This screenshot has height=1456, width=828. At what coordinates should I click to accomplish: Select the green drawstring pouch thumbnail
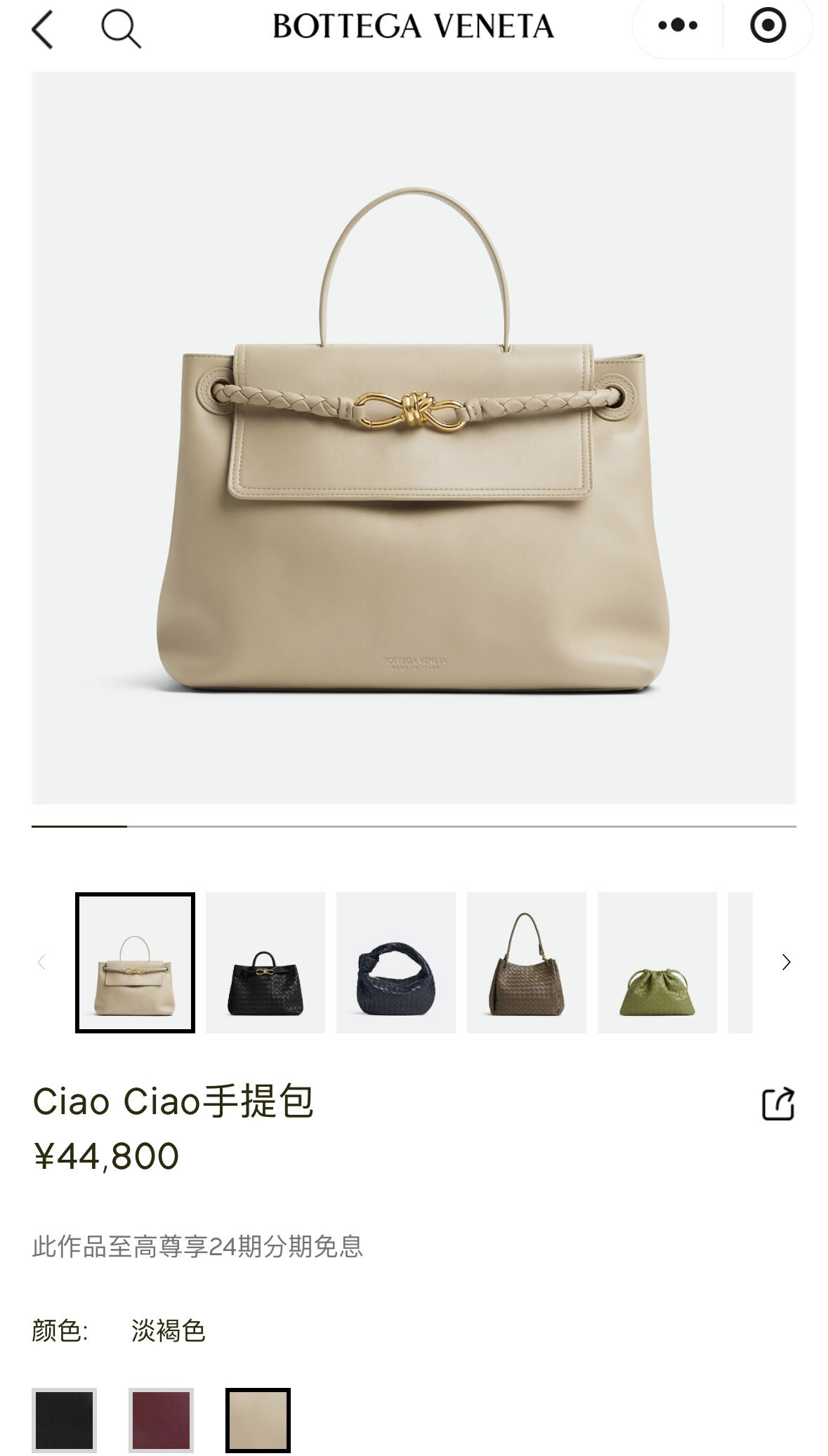[x=657, y=962]
